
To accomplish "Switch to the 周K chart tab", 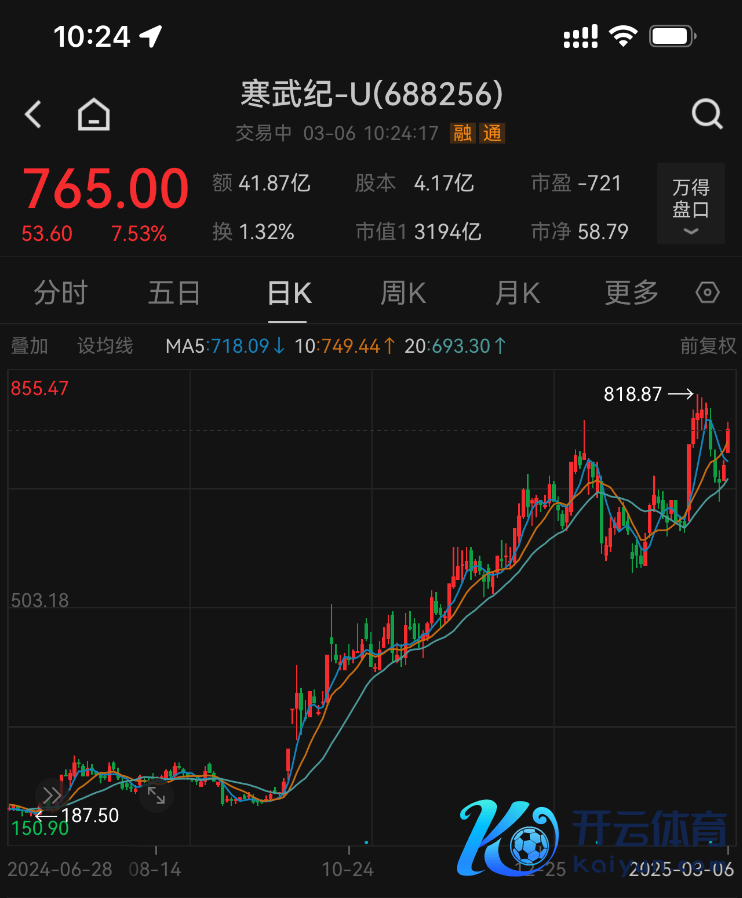I will (402, 293).
